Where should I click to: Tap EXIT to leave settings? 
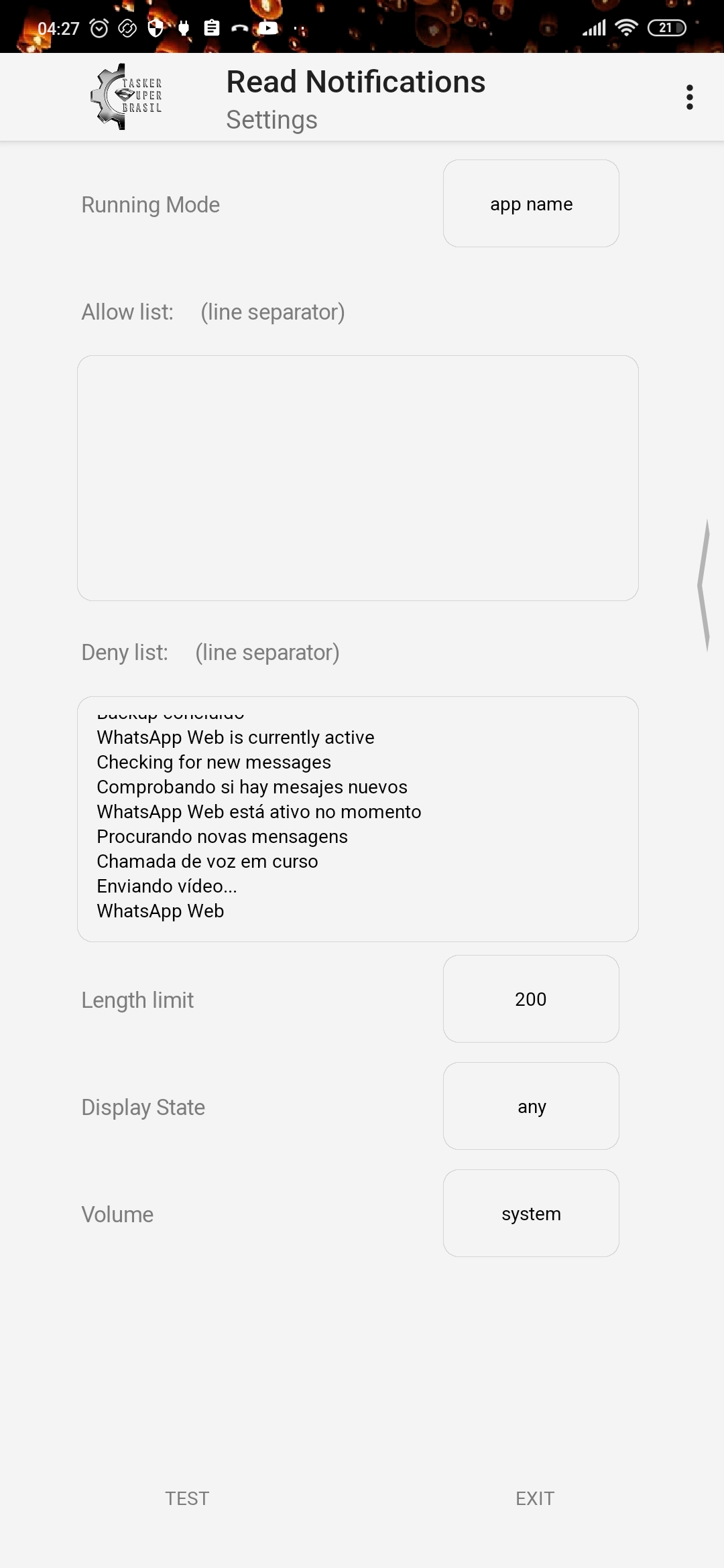pos(535,1498)
